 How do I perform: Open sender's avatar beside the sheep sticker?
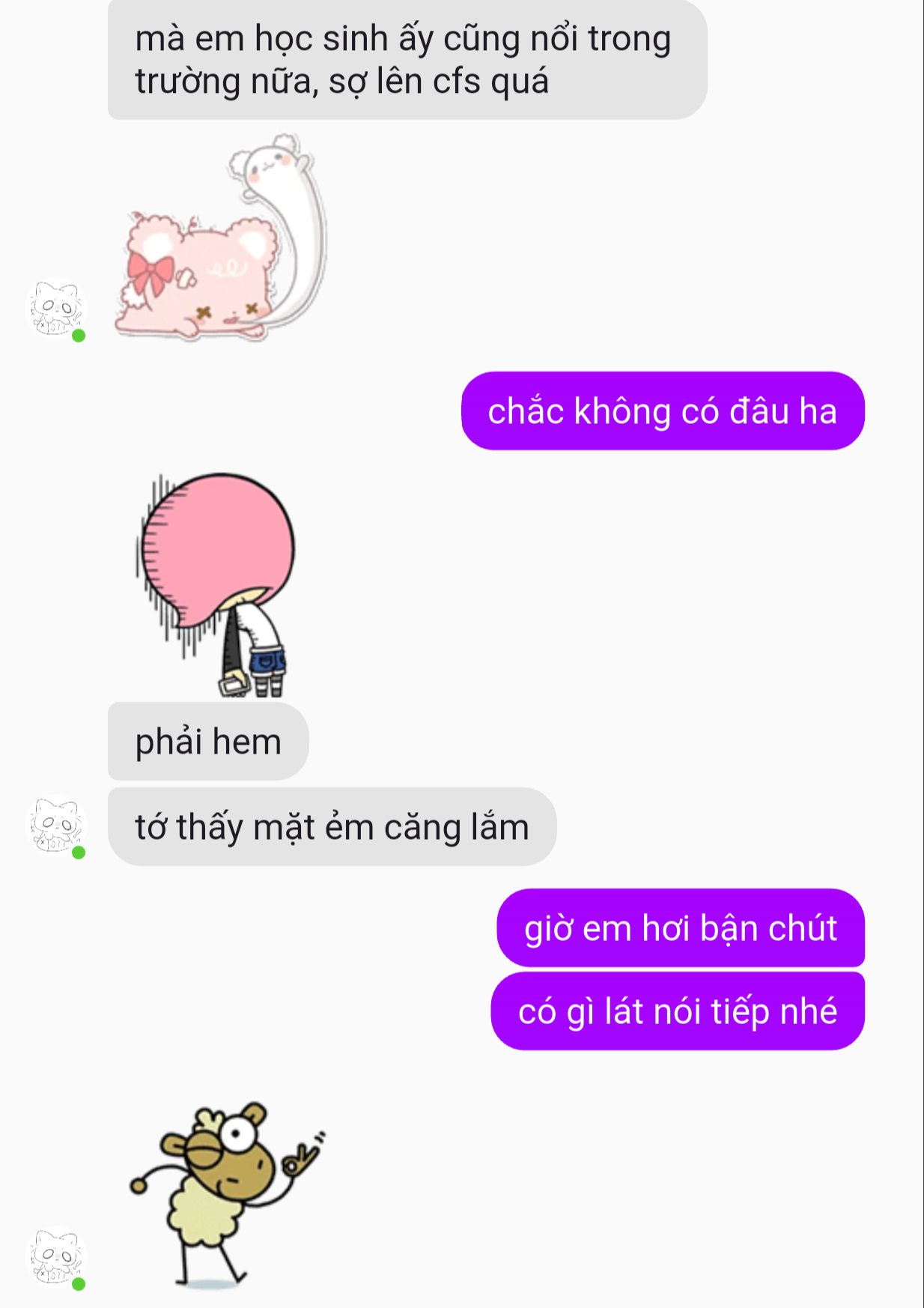[56, 1258]
